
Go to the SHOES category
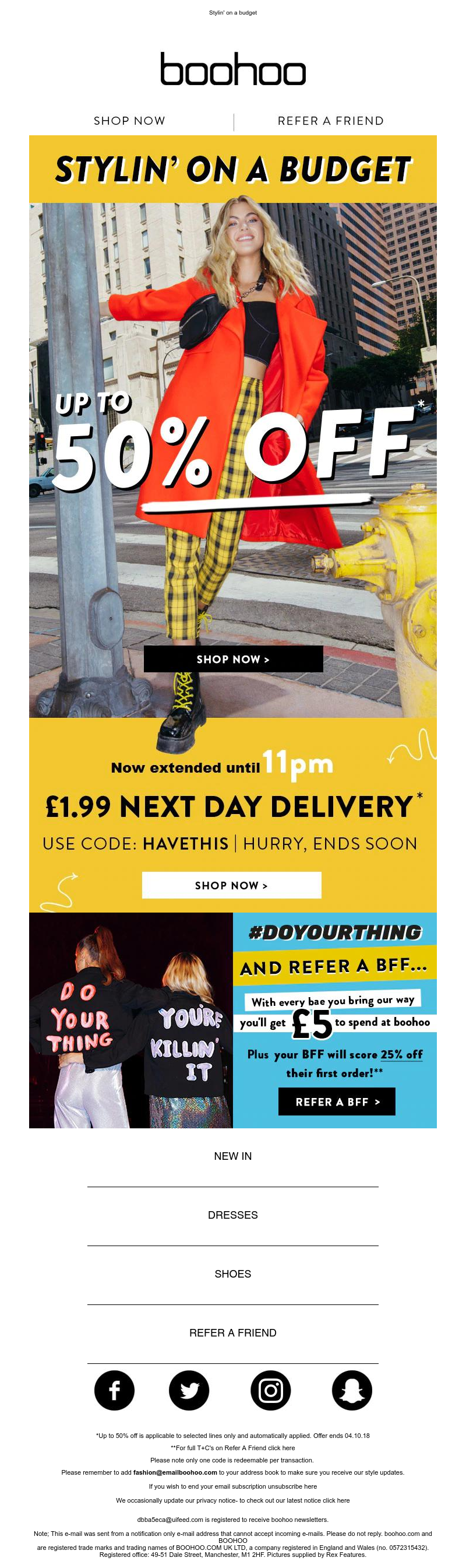pos(232,1274)
